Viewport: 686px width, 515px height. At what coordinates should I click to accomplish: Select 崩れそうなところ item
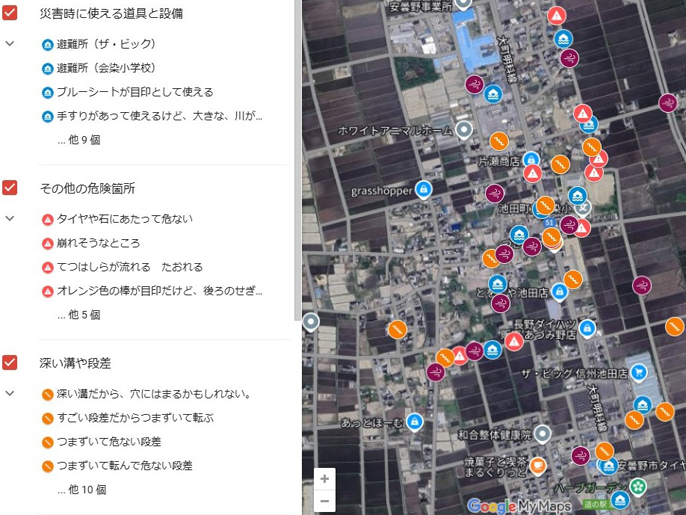[98, 243]
